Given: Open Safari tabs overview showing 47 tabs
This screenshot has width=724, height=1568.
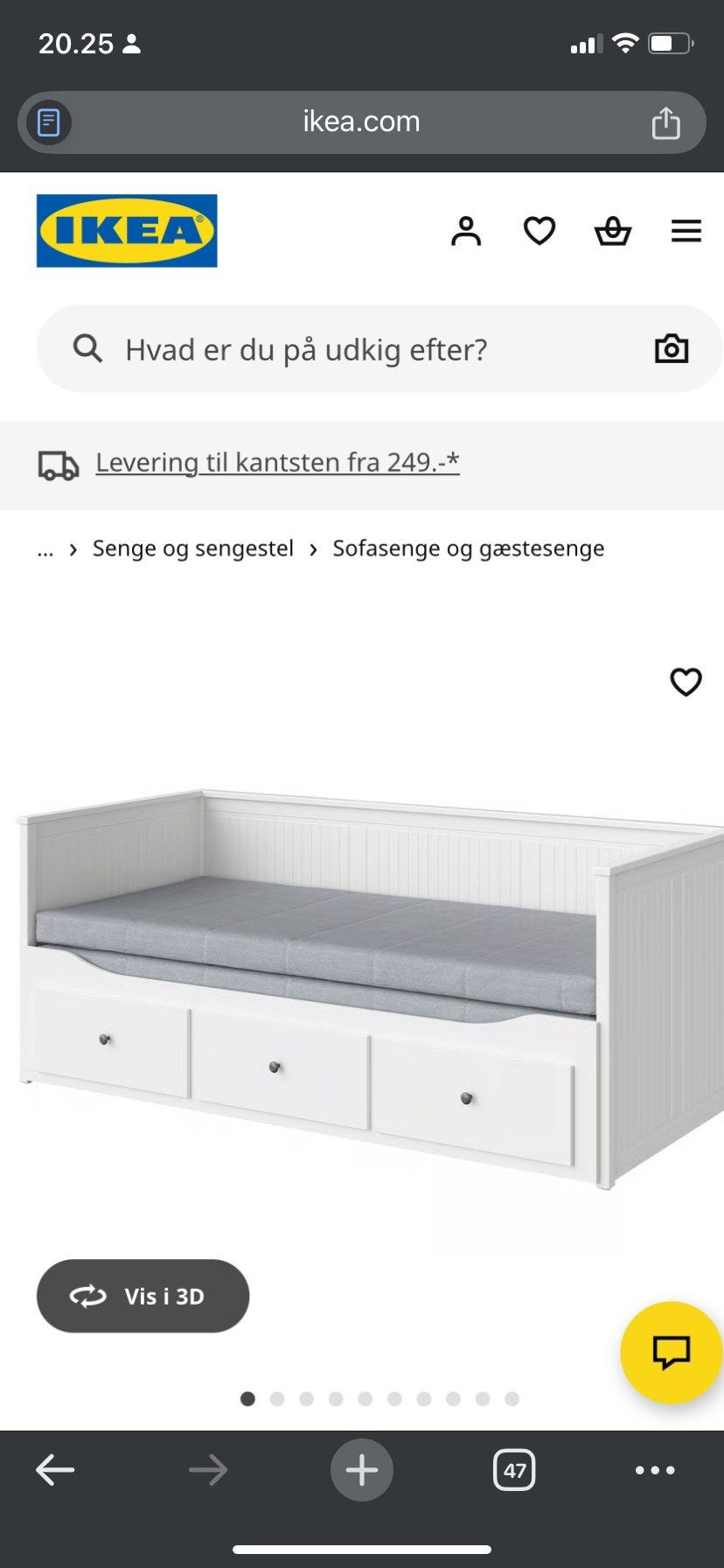Looking at the screenshot, I should (x=514, y=1470).
